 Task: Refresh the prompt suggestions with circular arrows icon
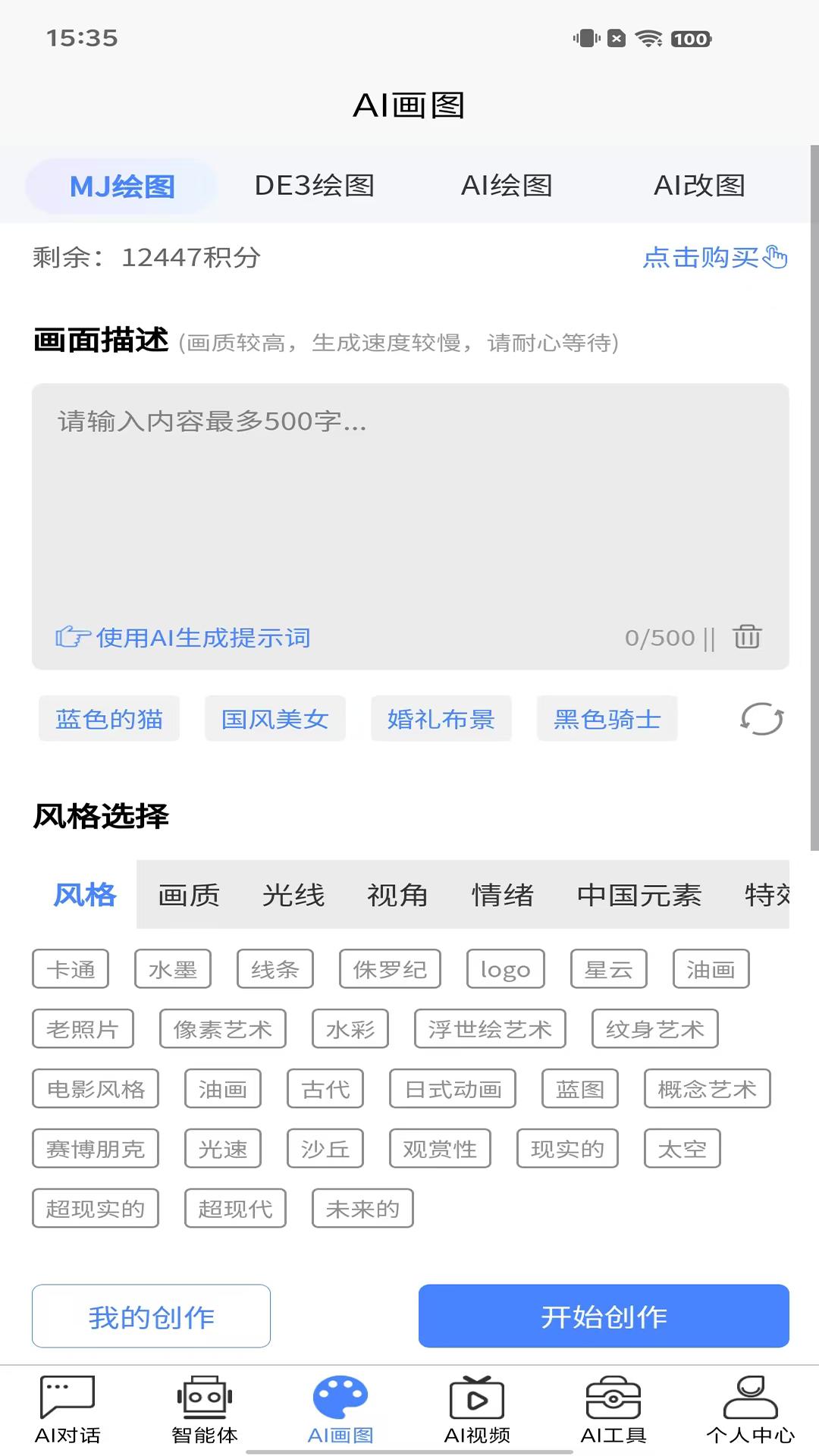[x=761, y=719]
